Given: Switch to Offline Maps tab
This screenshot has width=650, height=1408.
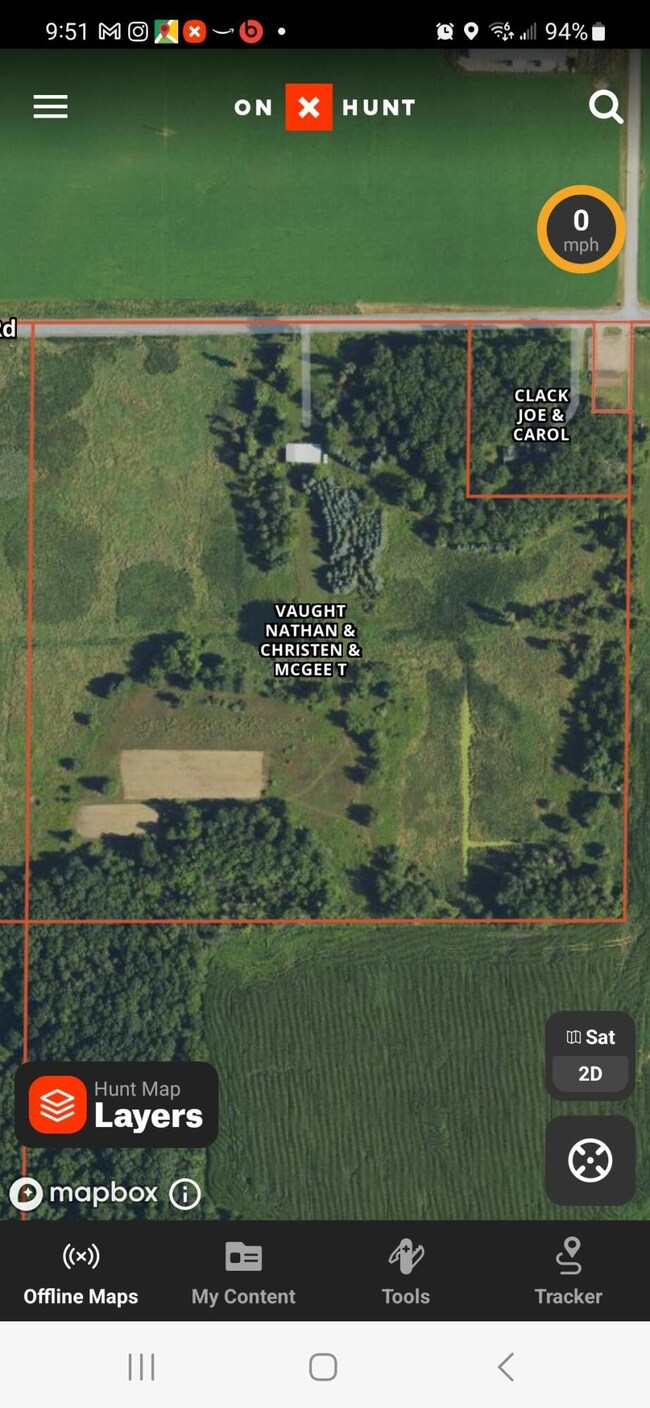Looking at the screenshot, I should click(81, 1272).
